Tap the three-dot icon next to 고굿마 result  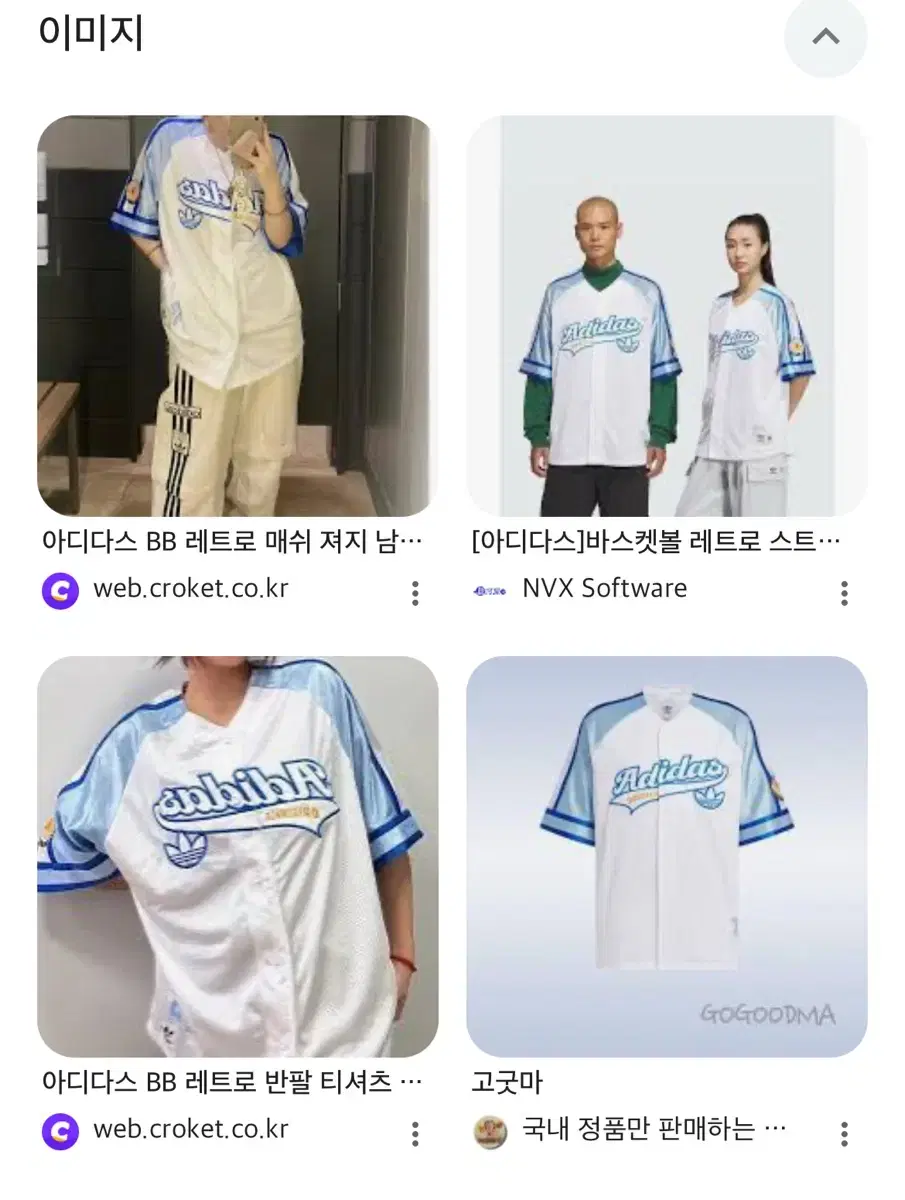click(x=846, y=1133)
